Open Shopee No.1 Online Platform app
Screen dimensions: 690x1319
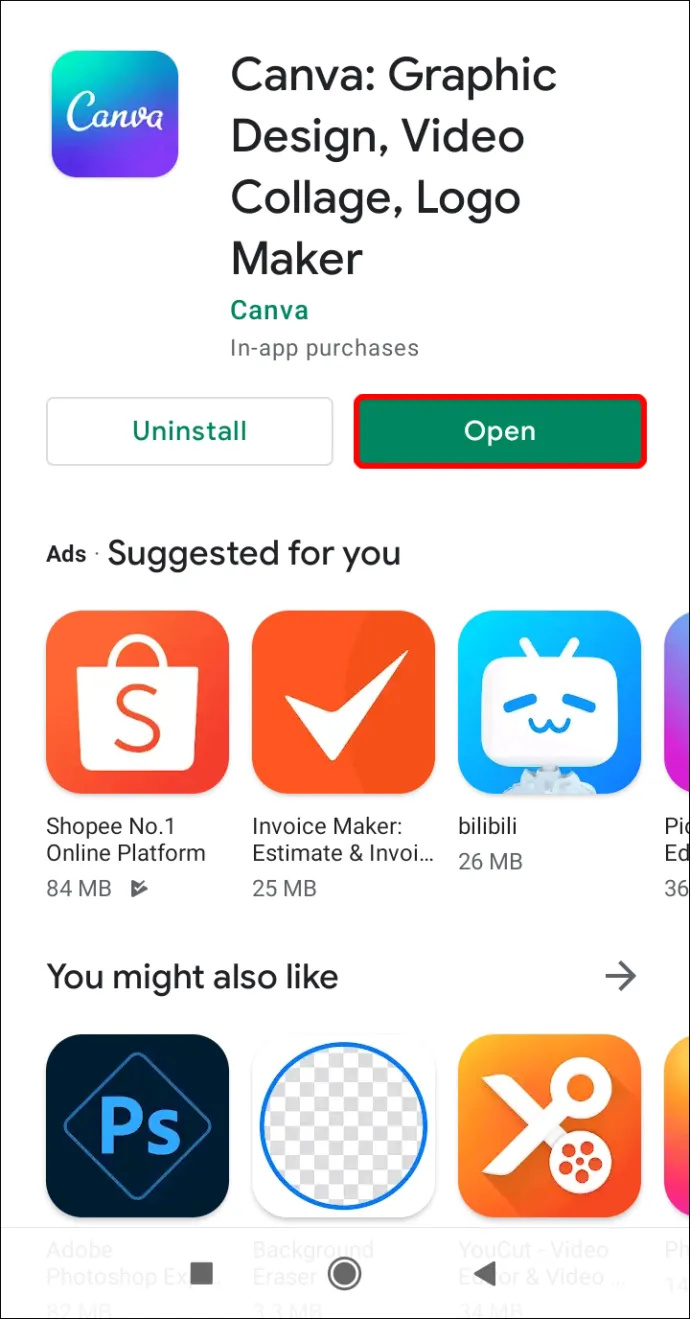pyautogui.click(x=137, y=702)
